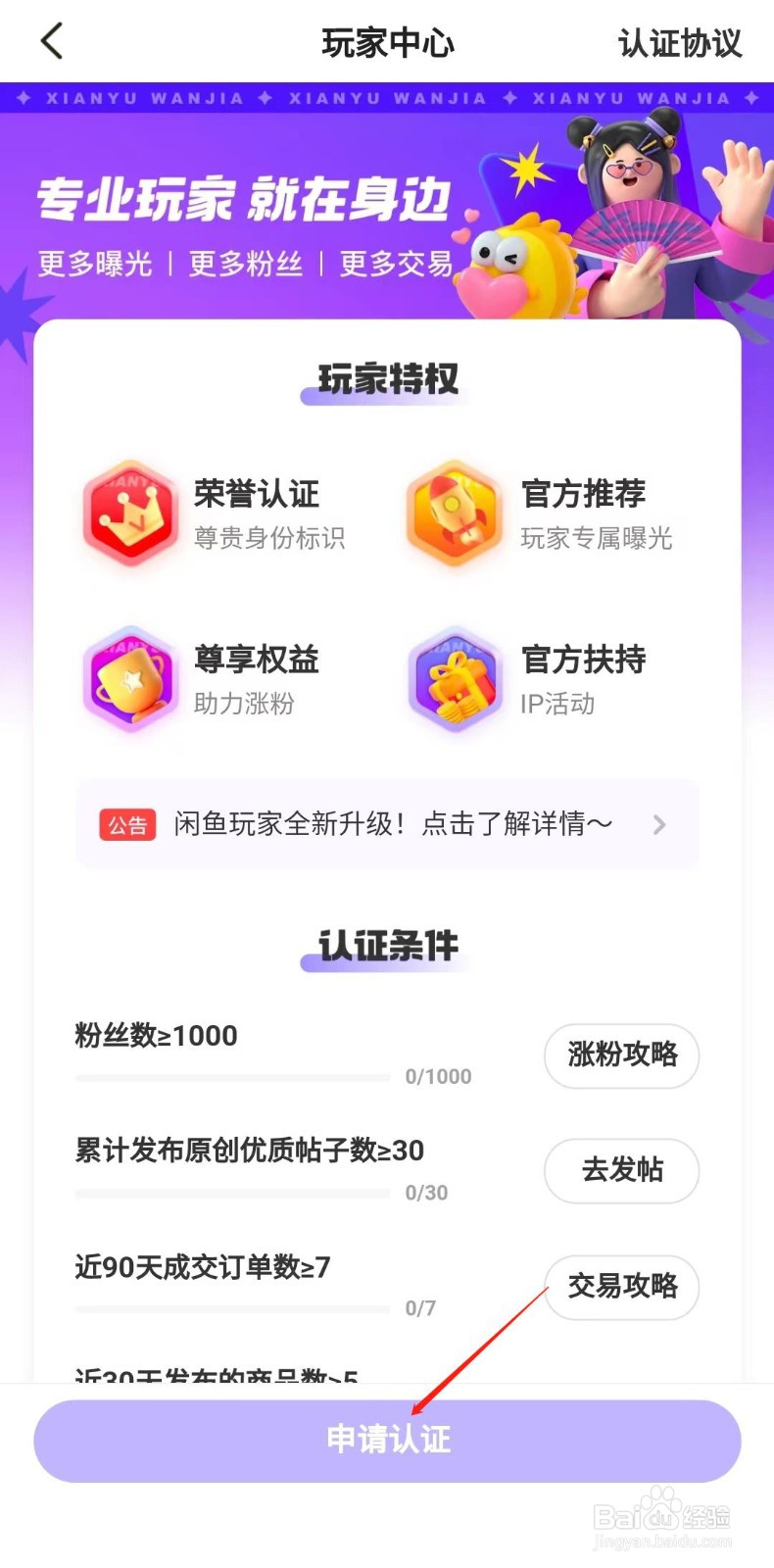
Task: Tap the back arrow at top left
Action: tap(49, 41)
